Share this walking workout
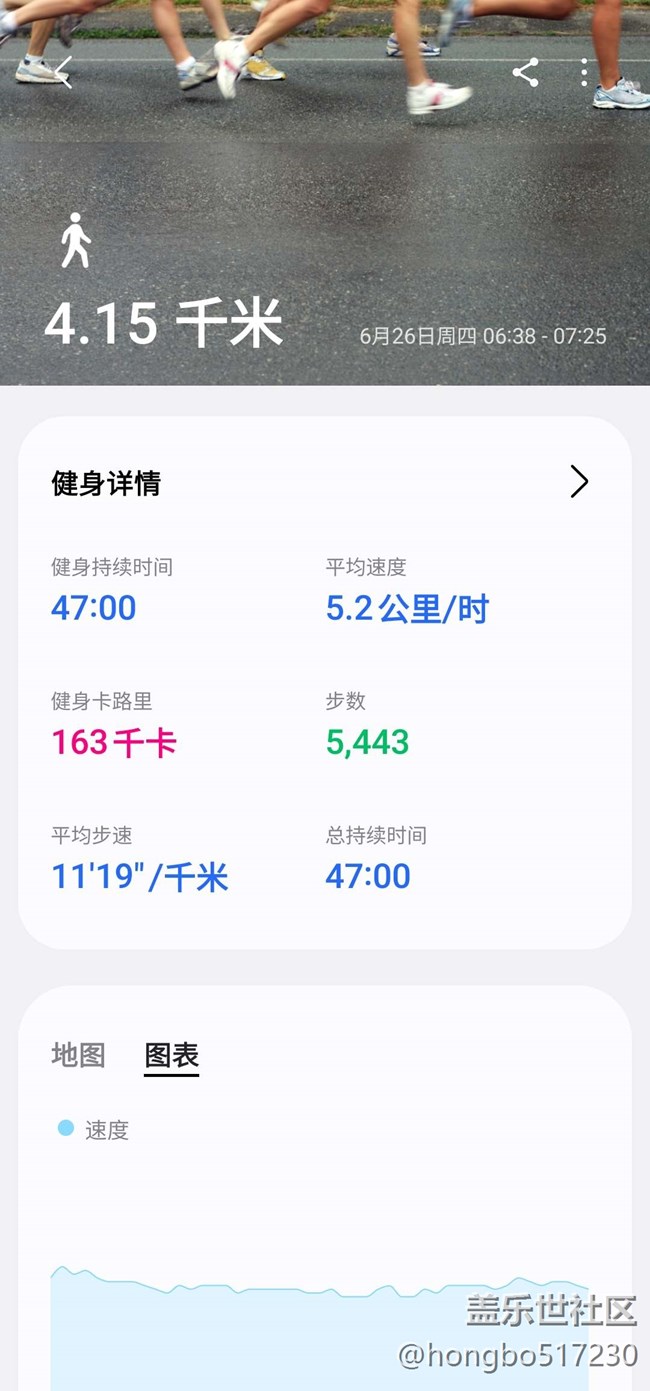The width and height of the screenshot is (650, 1391). point(525,72)
